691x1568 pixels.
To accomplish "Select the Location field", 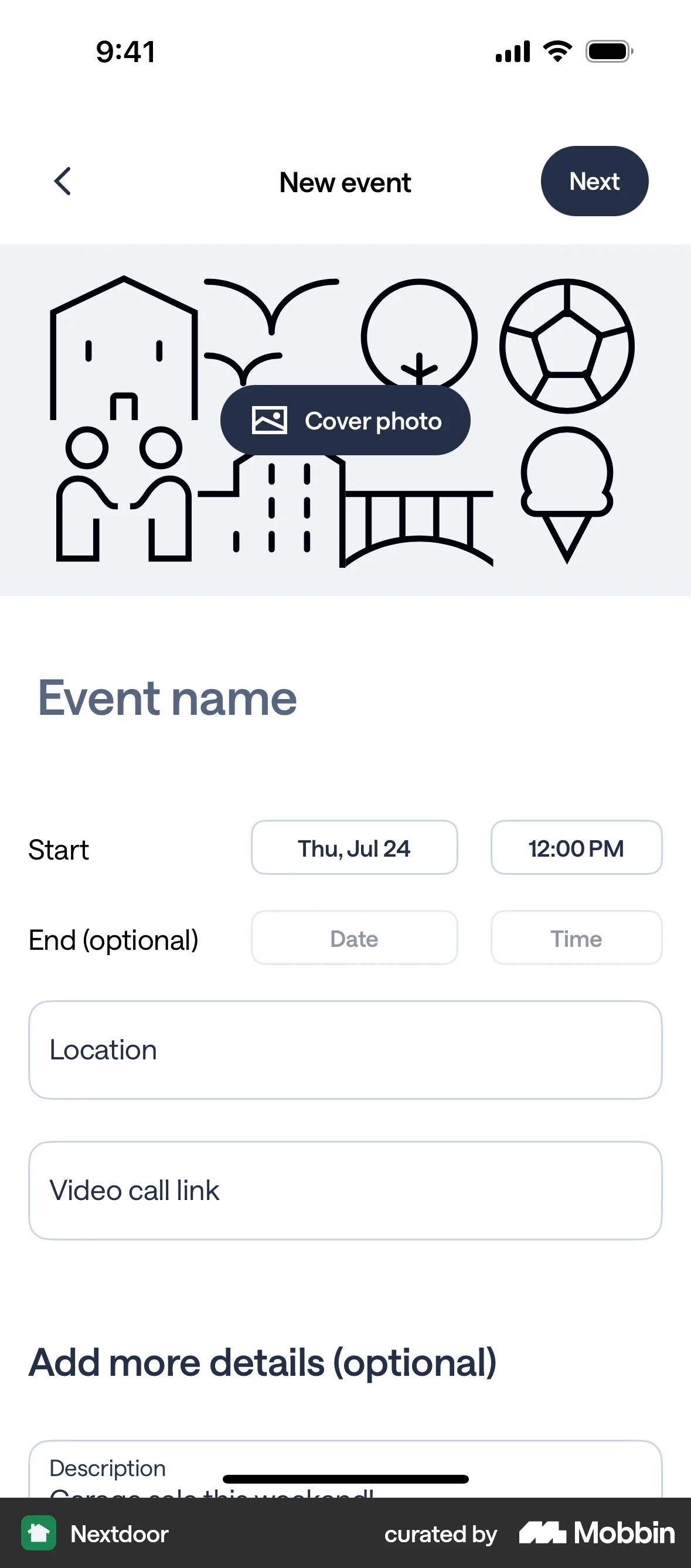I will (x=345, y=1049).
